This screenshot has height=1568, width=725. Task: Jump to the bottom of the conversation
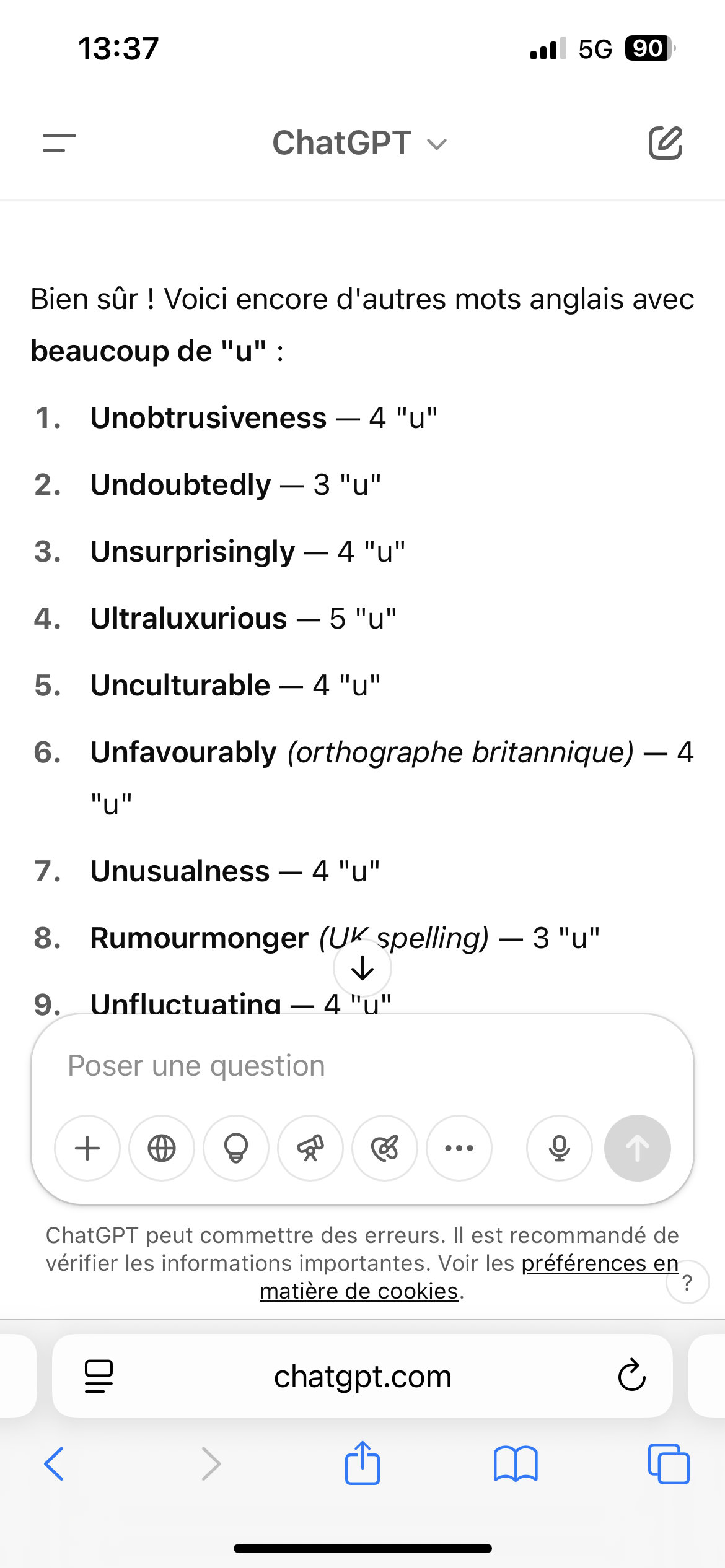(362, 968)
